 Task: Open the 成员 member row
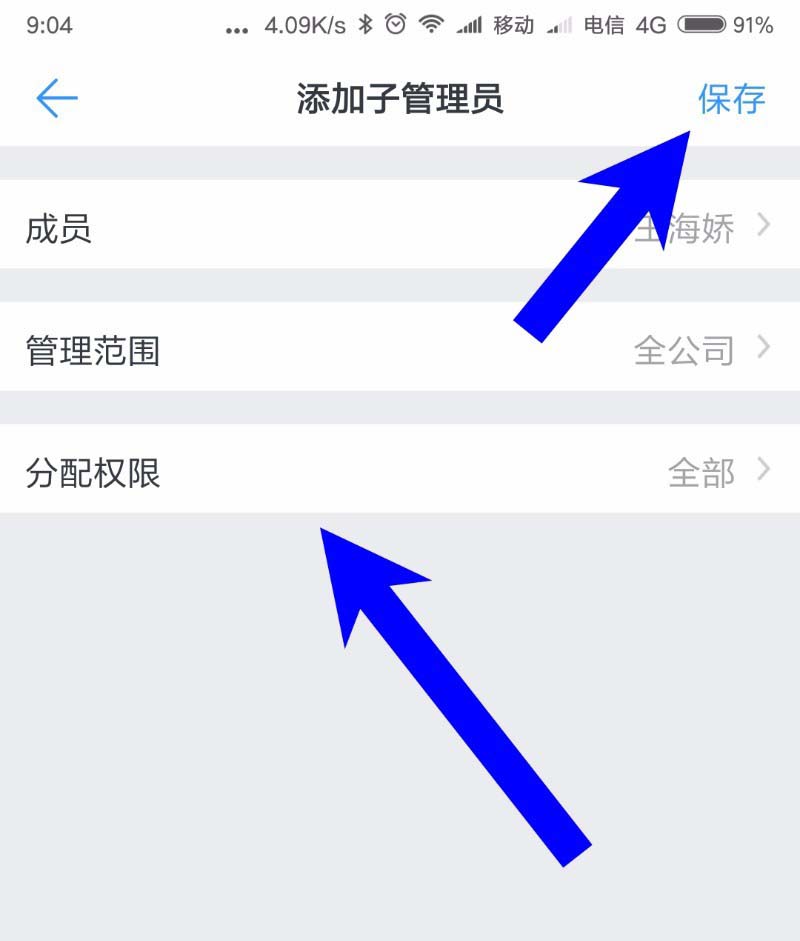tap(400, 229)
